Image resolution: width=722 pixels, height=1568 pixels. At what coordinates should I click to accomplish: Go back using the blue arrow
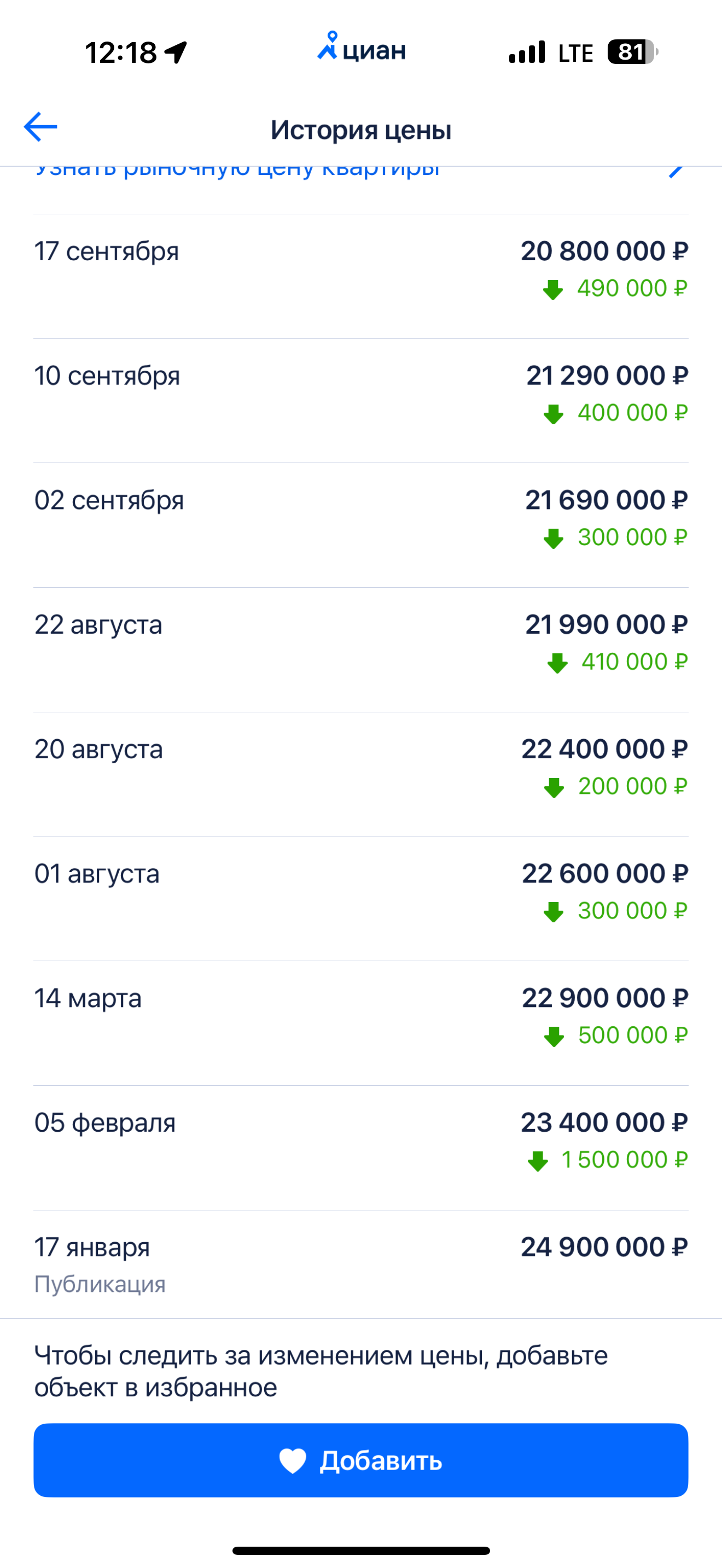[x=40, y=127]
